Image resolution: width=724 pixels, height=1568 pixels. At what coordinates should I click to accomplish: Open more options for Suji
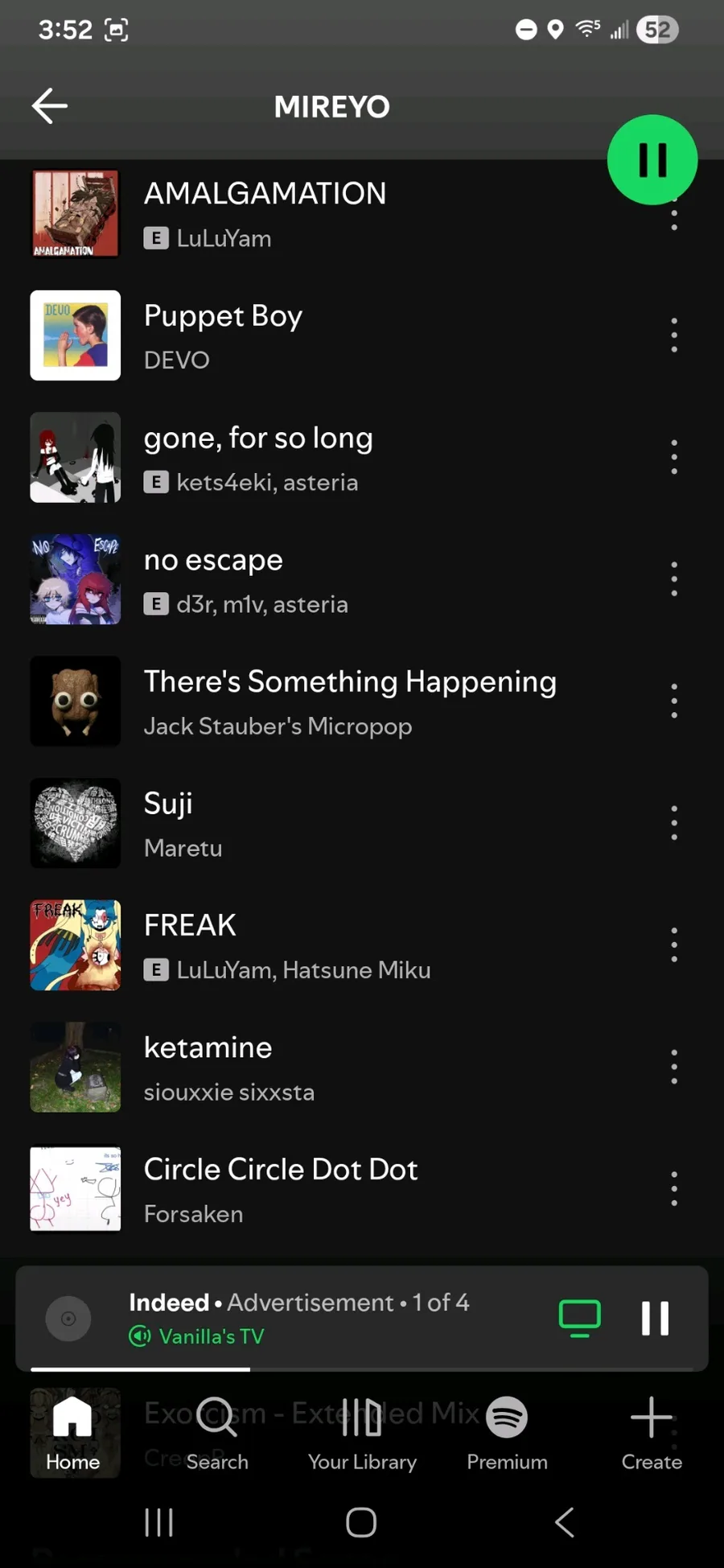click(674, 823)
